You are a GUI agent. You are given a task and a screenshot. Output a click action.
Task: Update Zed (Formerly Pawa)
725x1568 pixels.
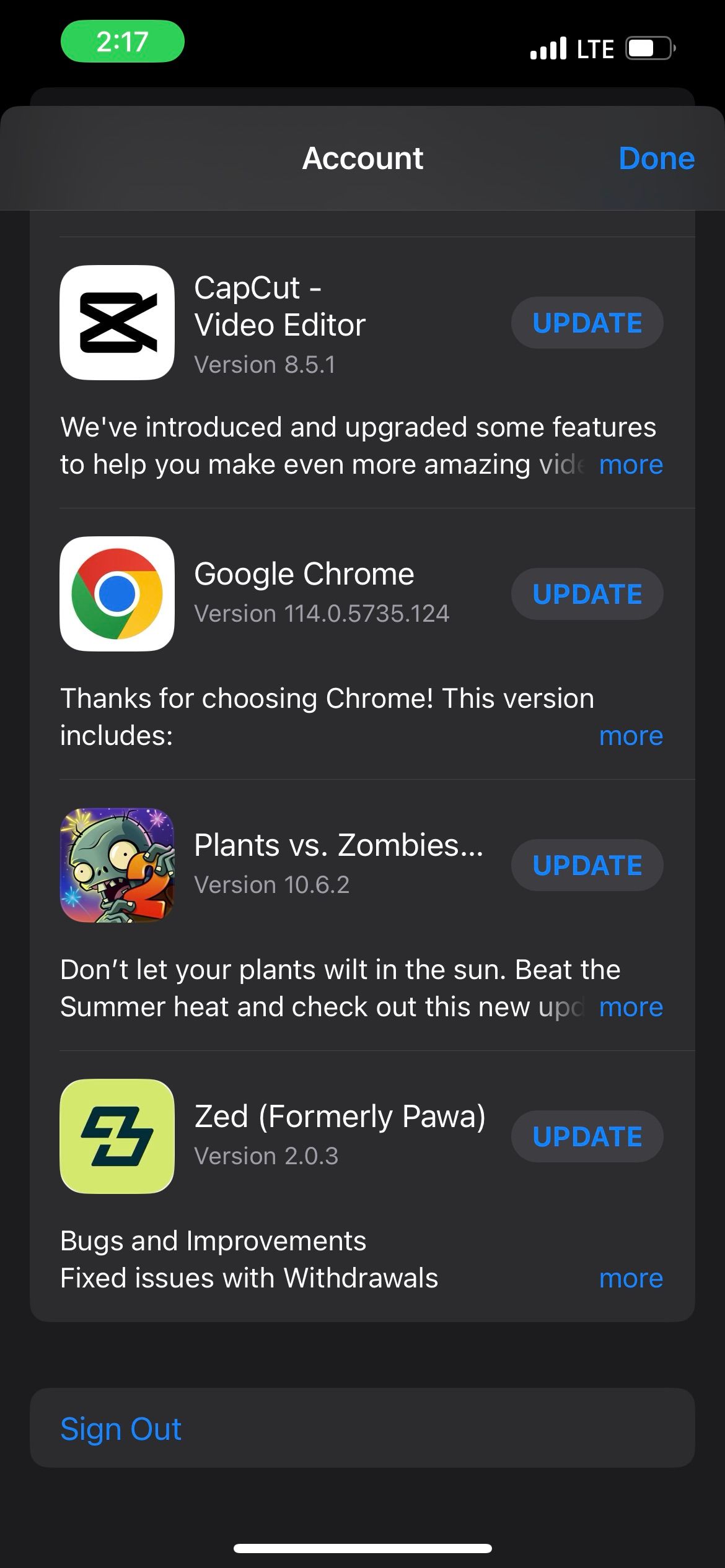point(587,1136)
